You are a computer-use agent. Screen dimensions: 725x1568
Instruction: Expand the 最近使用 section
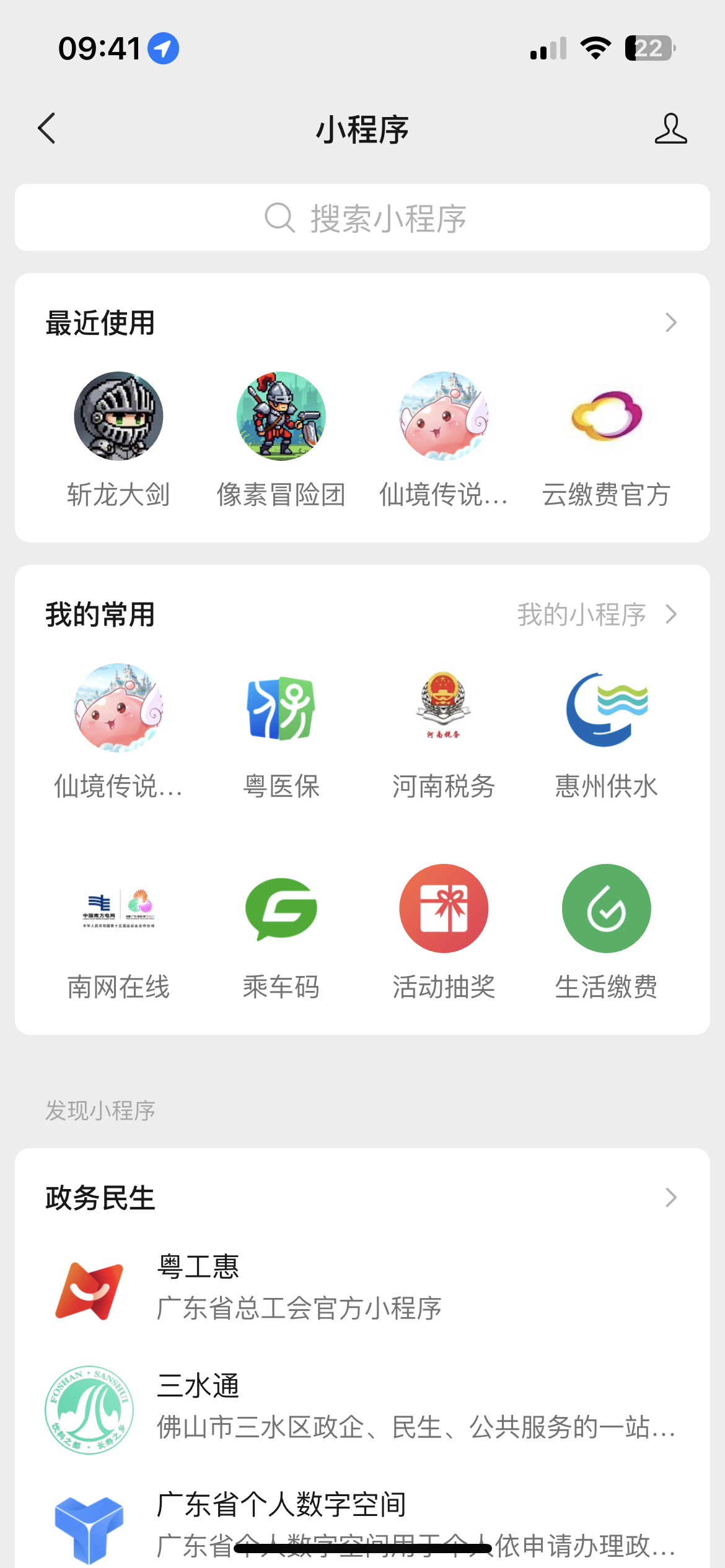click(x=670, y=323)
